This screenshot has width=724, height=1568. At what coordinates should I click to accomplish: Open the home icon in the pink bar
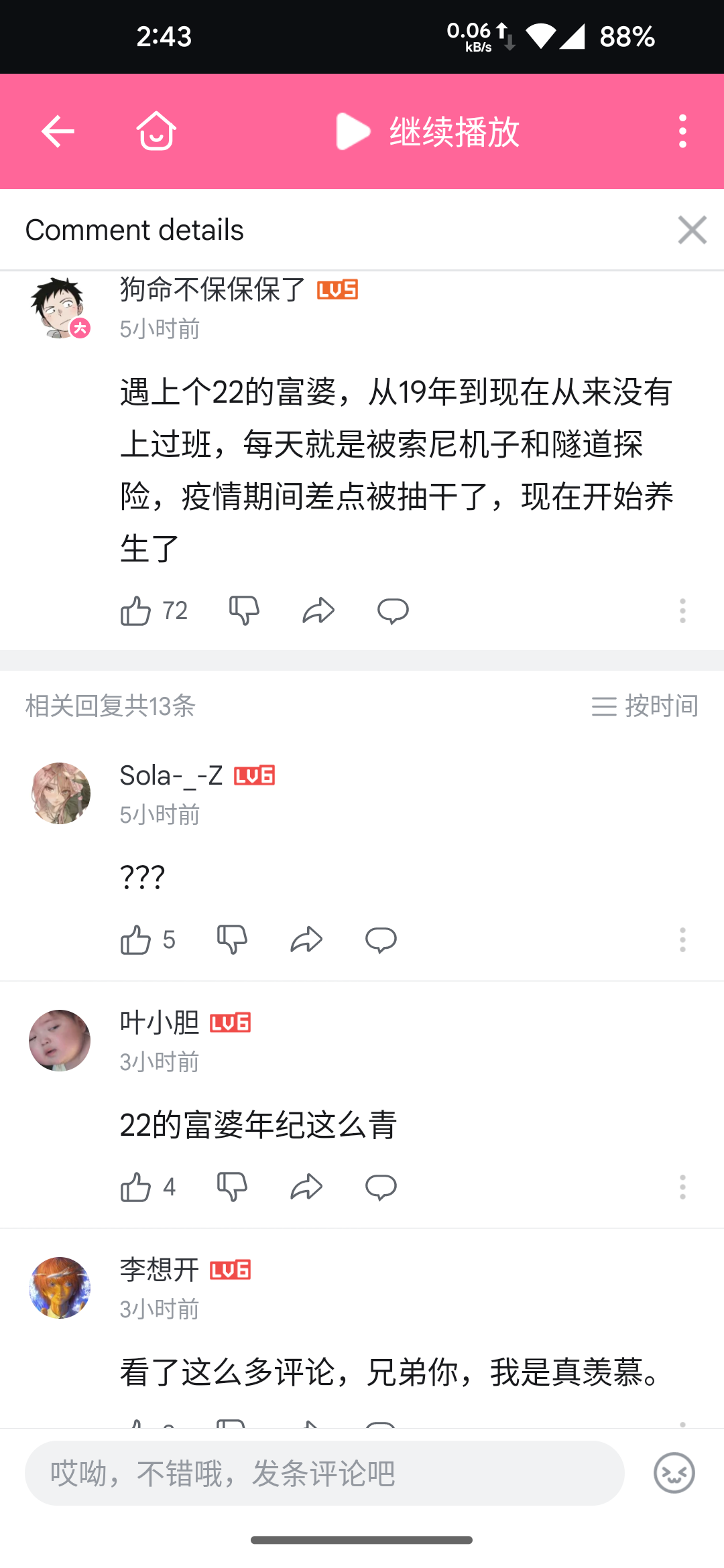coord(156,131)
